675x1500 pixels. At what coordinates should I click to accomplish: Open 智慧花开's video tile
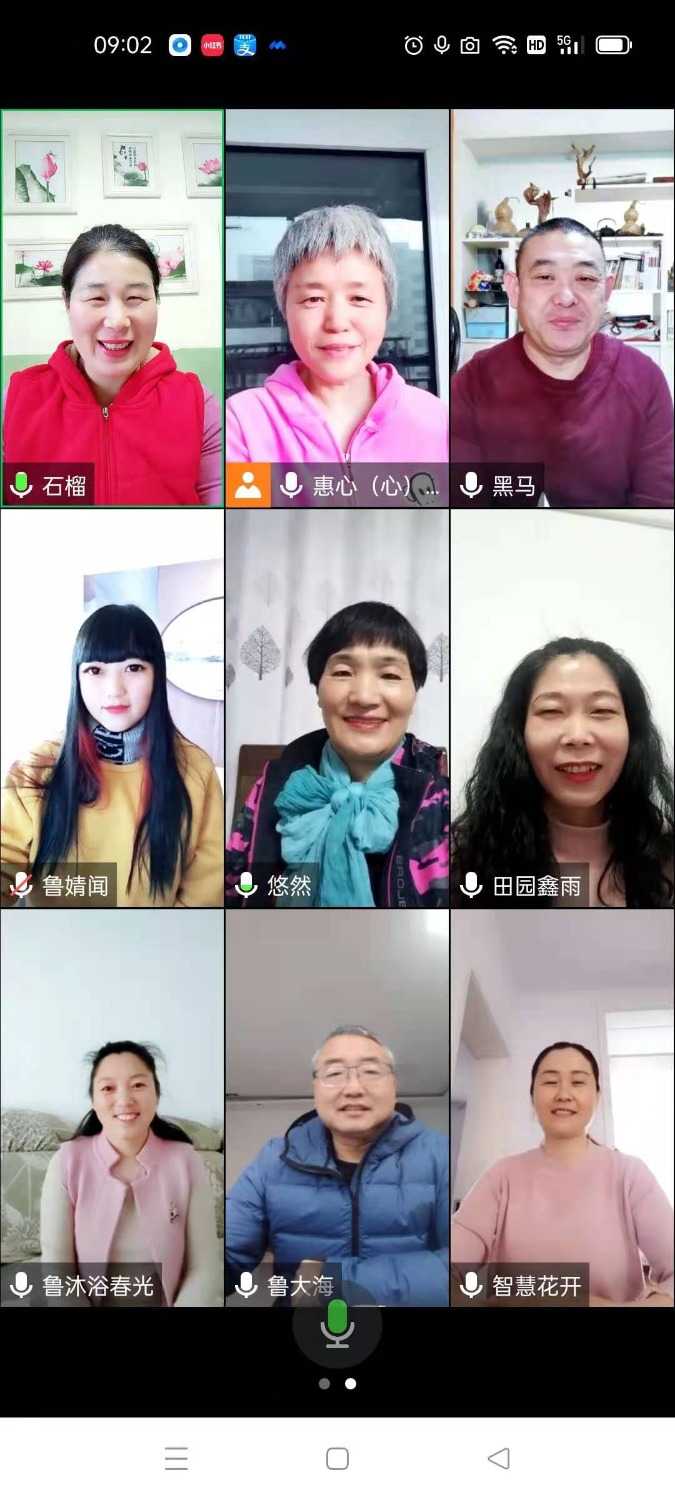(562, 1107)
